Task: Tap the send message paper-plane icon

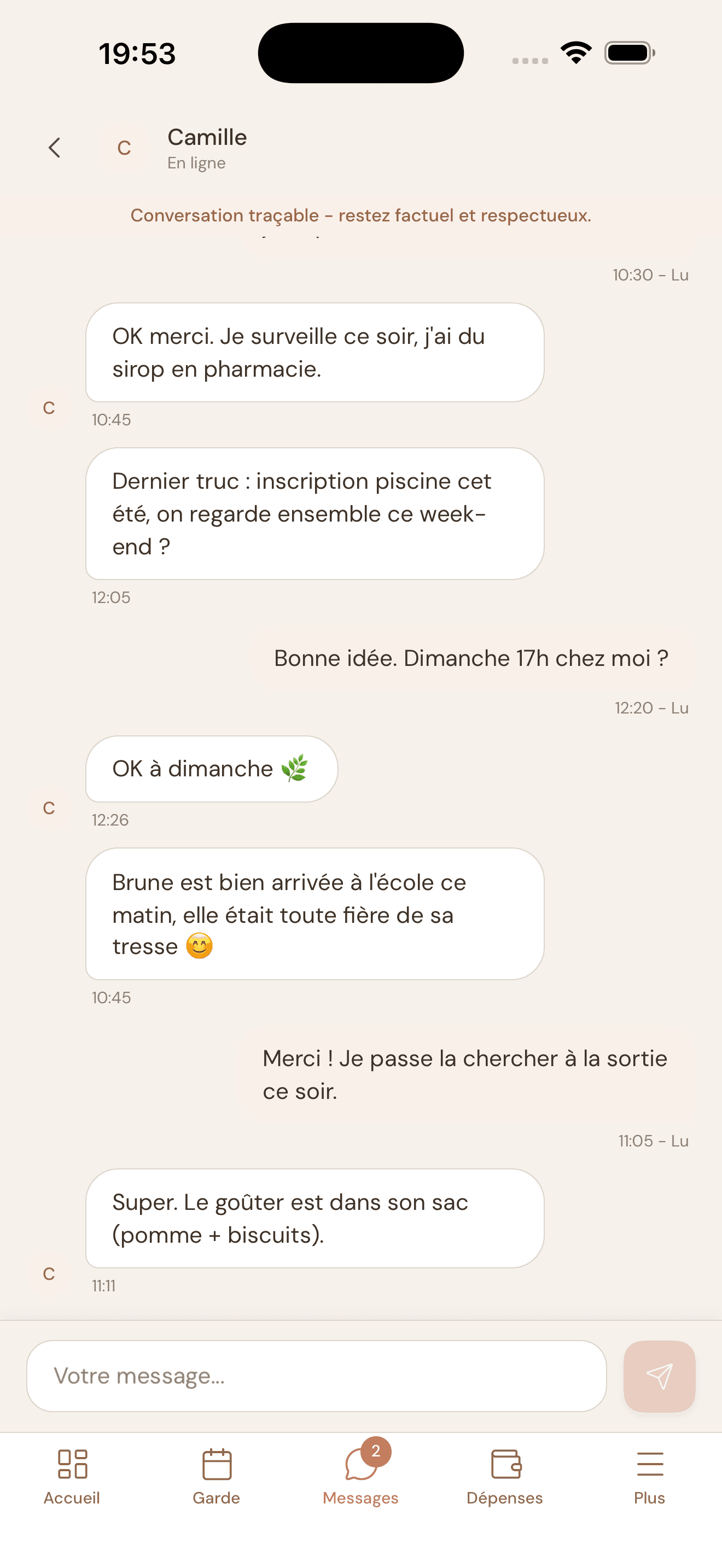Action: pyautogui.click(x=659, y=1377)
